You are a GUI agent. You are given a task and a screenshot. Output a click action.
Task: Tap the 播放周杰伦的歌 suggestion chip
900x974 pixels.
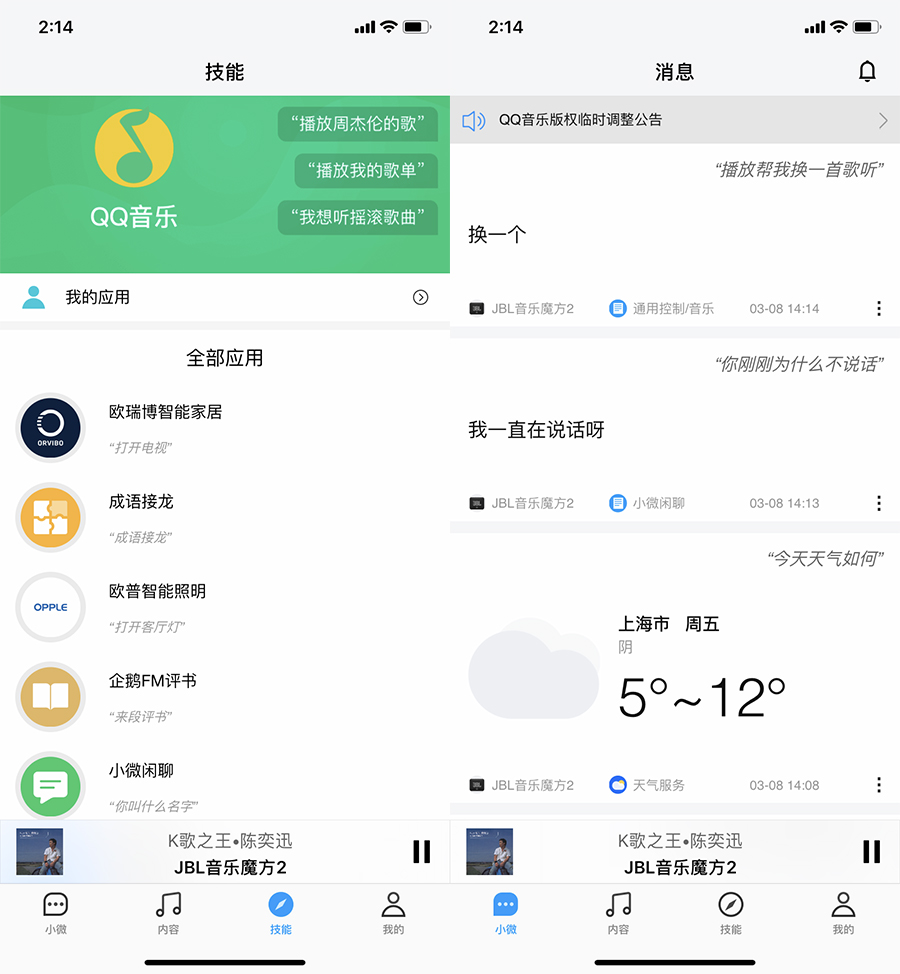coord(357,124)
